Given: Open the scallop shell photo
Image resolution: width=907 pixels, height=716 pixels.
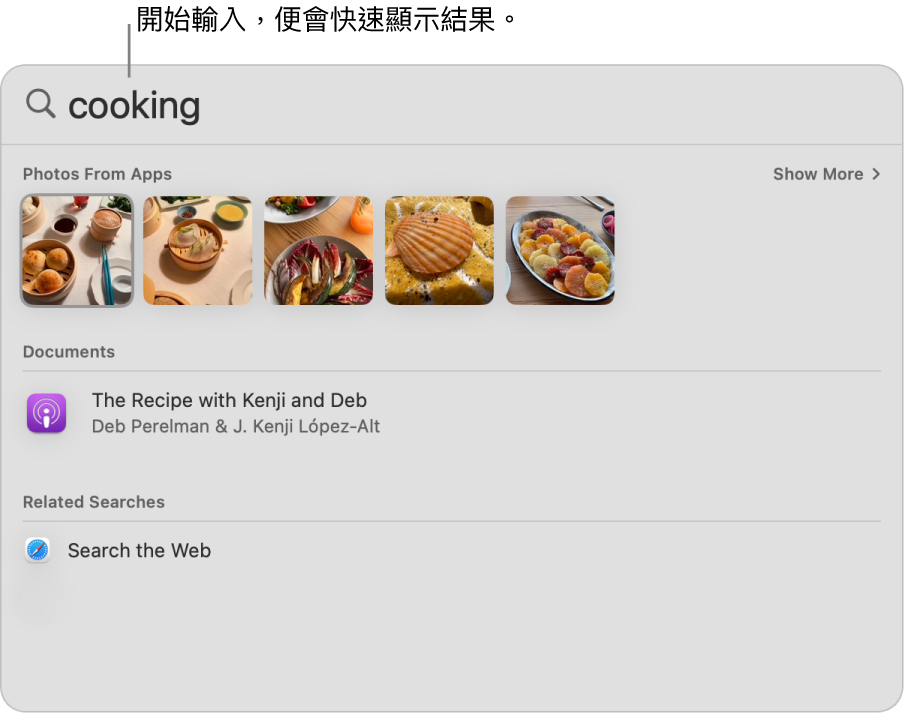Looking at the screenshot, I should pos(439,250).
